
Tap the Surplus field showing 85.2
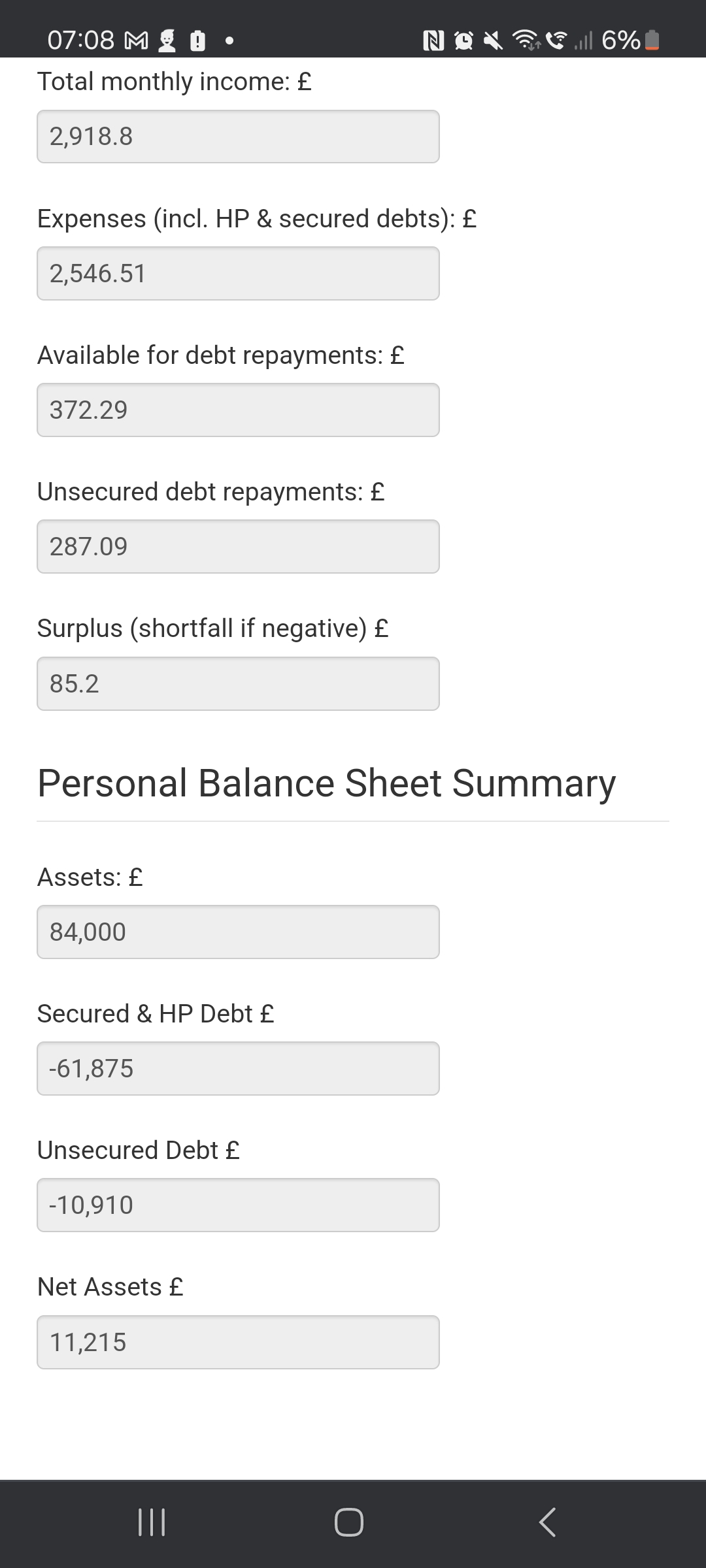(x=238, y=683)
